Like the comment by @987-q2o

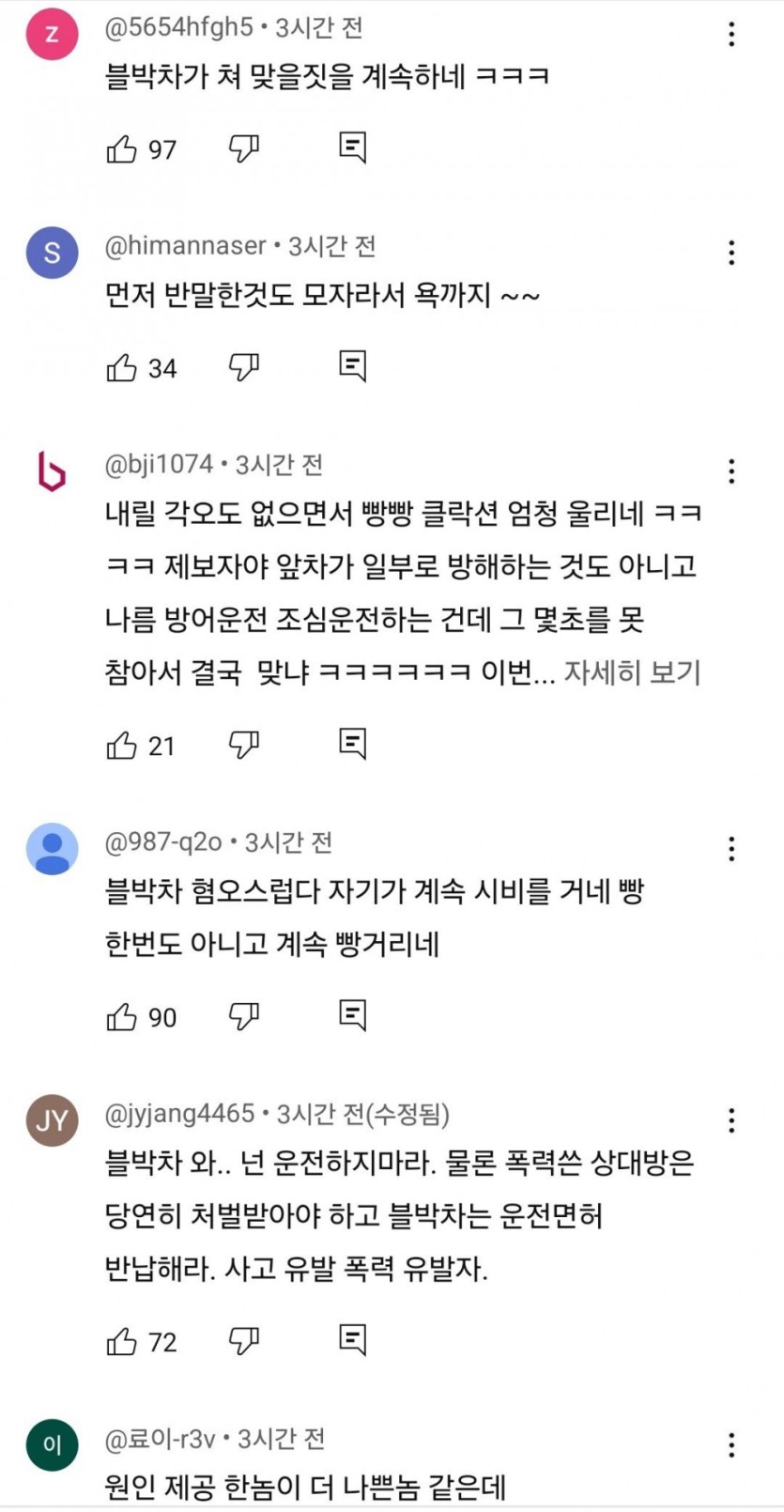pyautogui.click(x=122, y=1016)
